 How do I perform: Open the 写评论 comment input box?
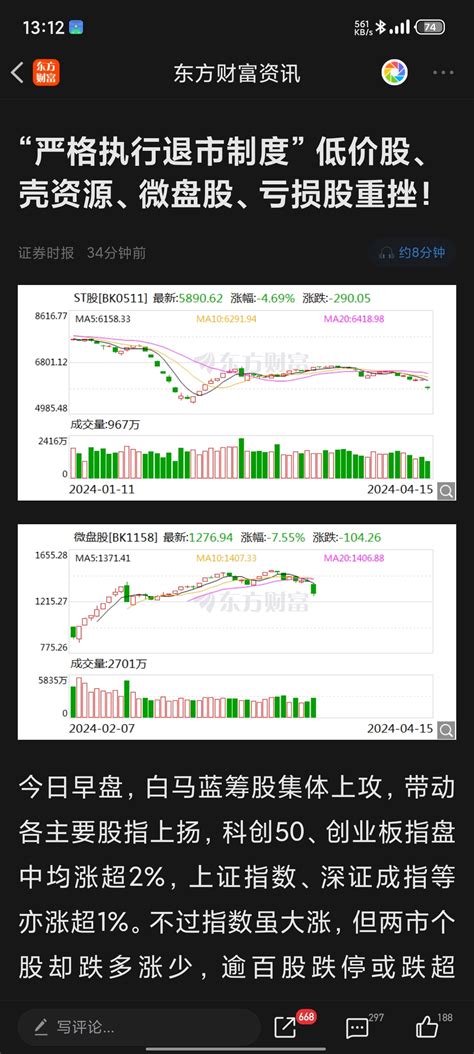(x=138, y=1026)
